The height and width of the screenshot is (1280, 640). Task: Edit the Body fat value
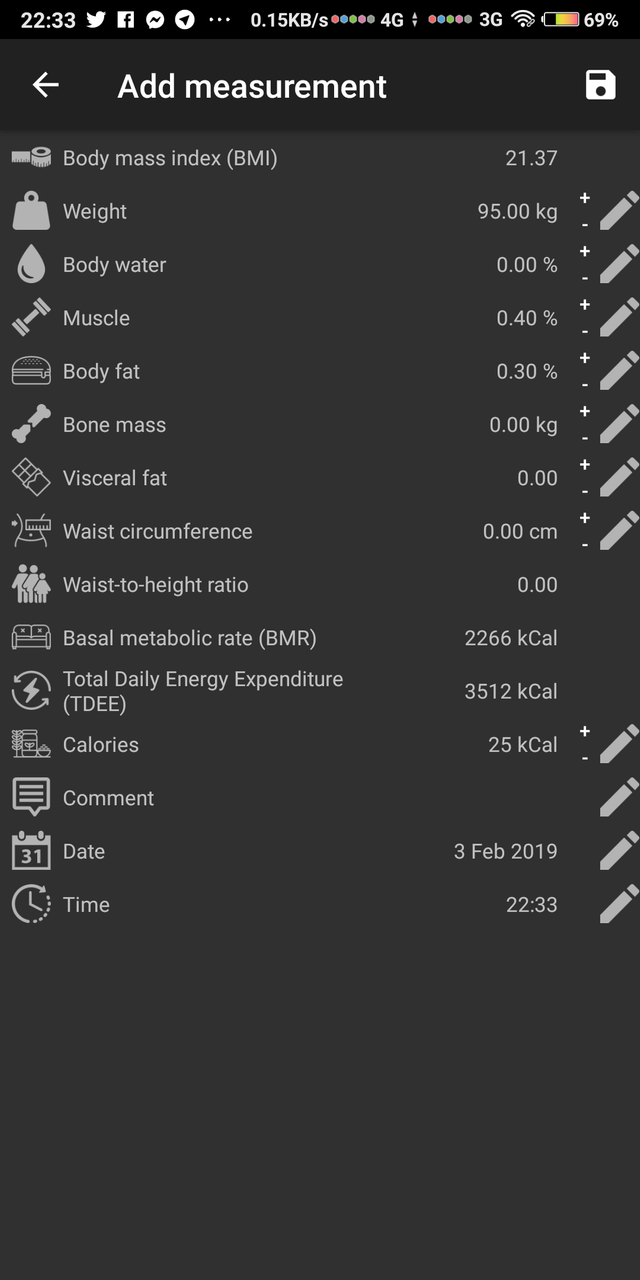(x=619, y=371)
